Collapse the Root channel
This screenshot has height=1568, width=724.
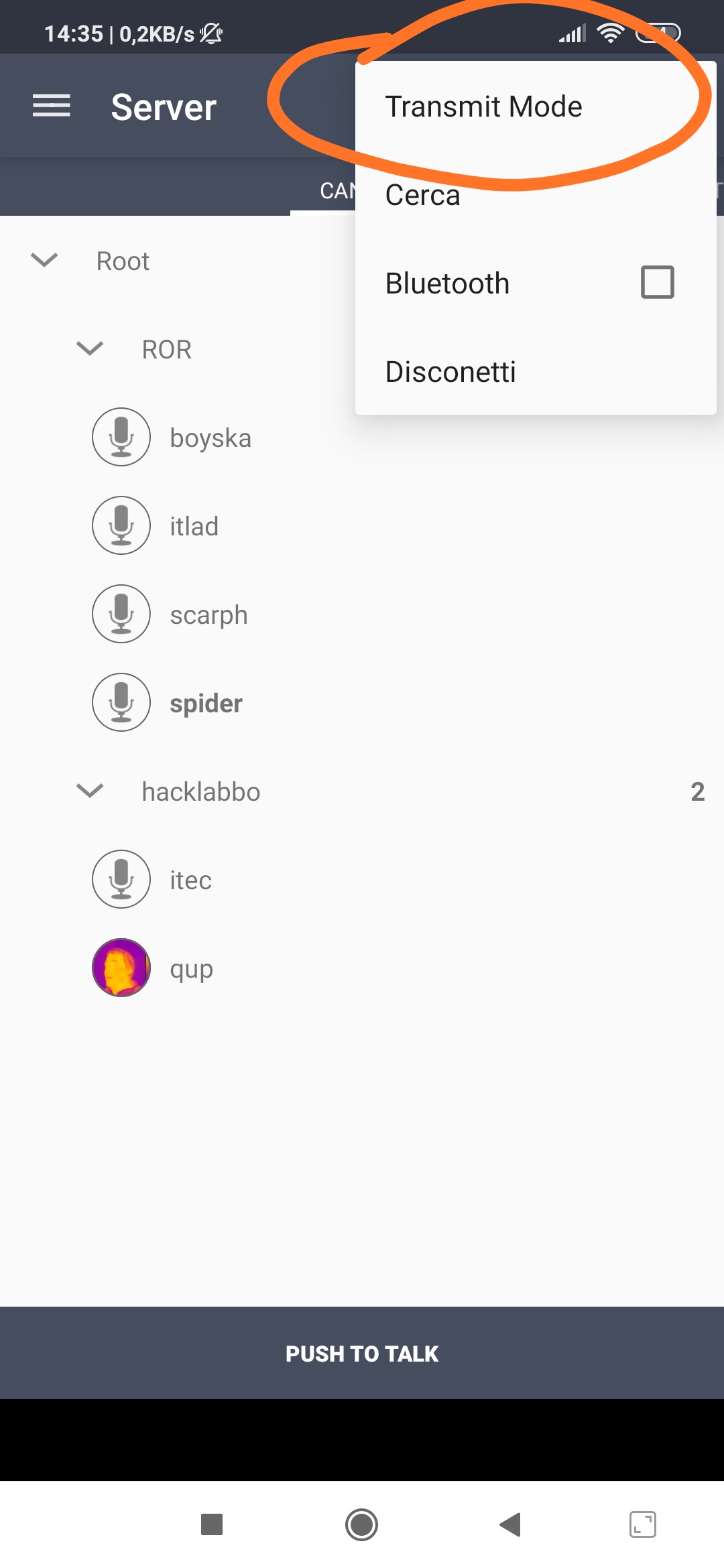(x=45, y=260)
